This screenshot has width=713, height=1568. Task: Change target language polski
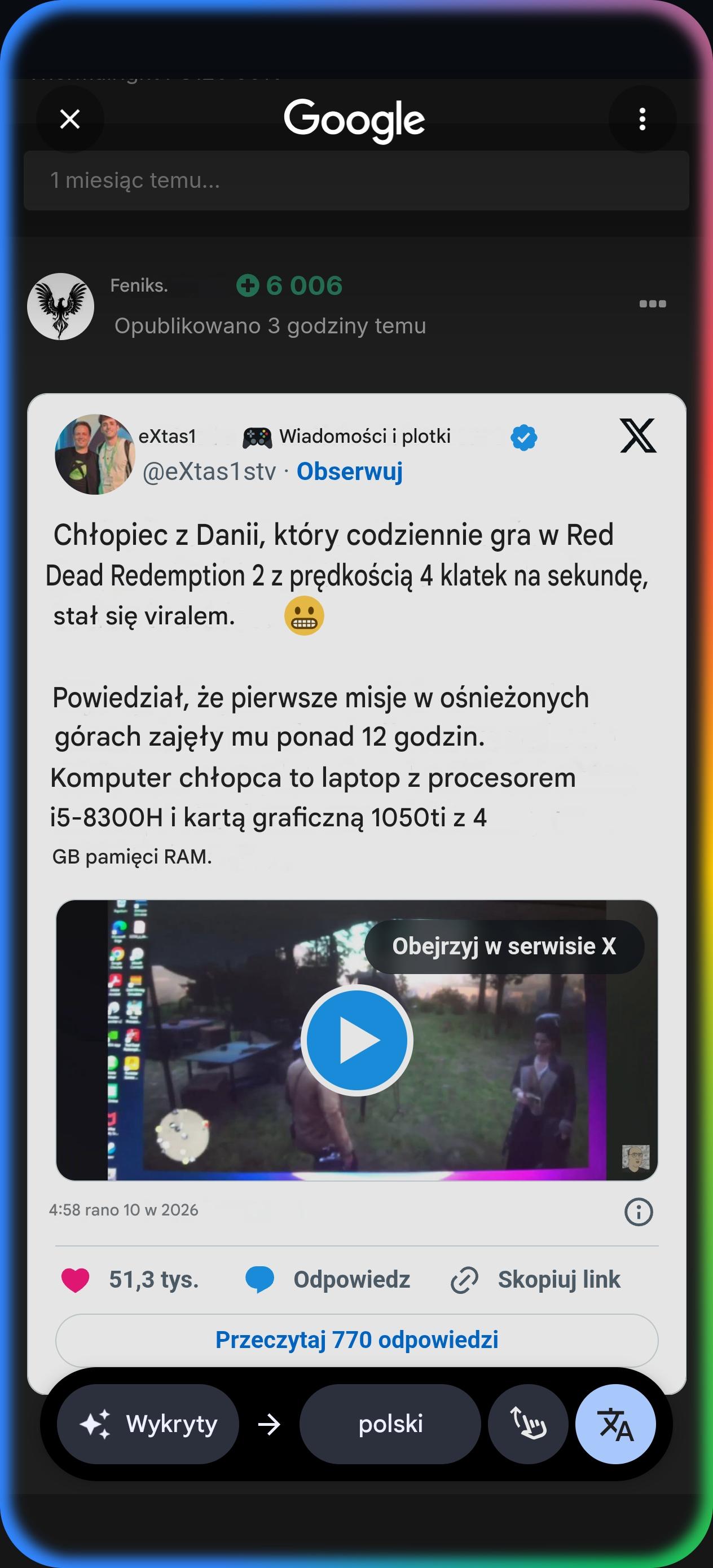point(390,1424)
